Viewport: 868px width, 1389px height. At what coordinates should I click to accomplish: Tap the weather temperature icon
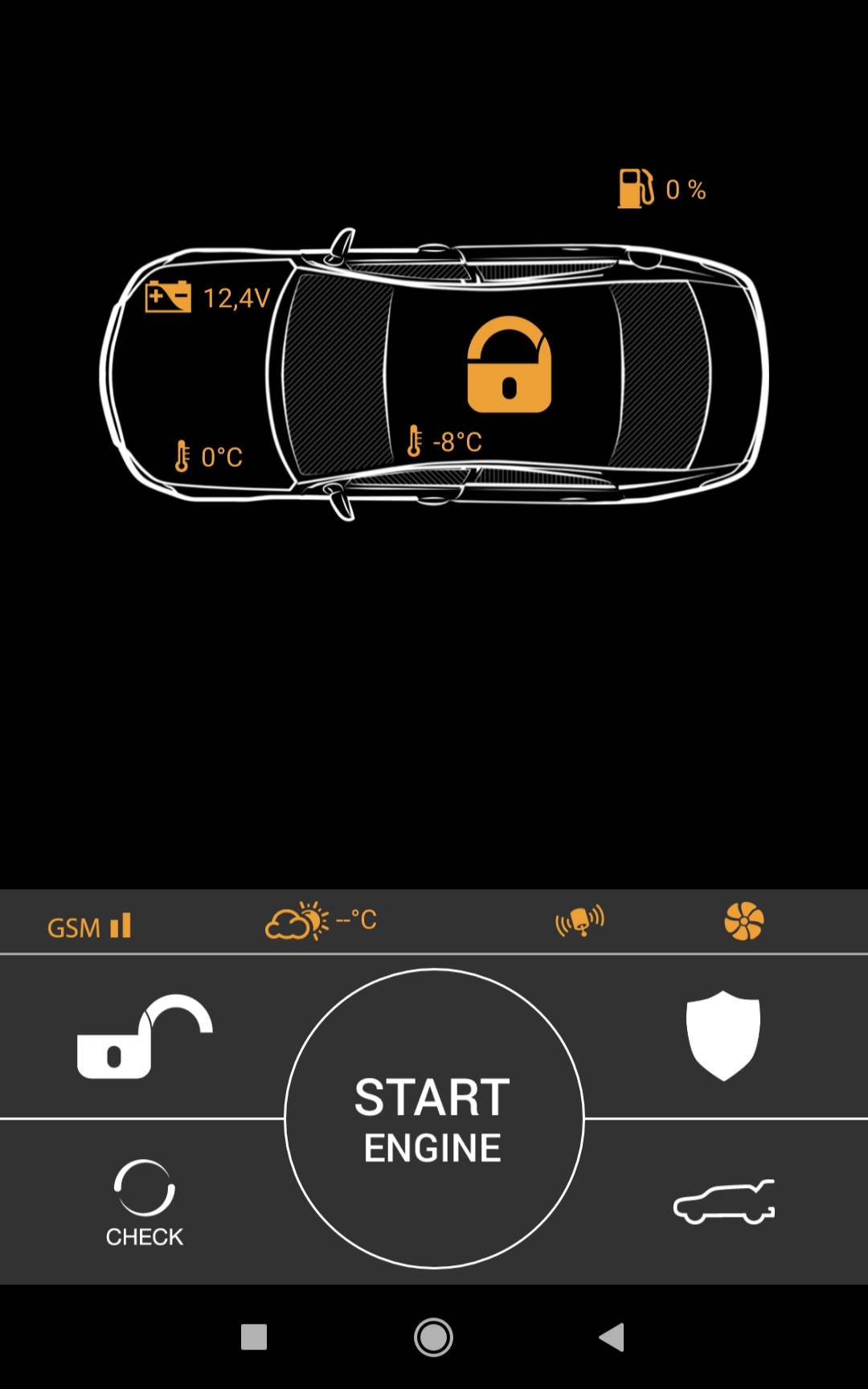coord(320,921)
